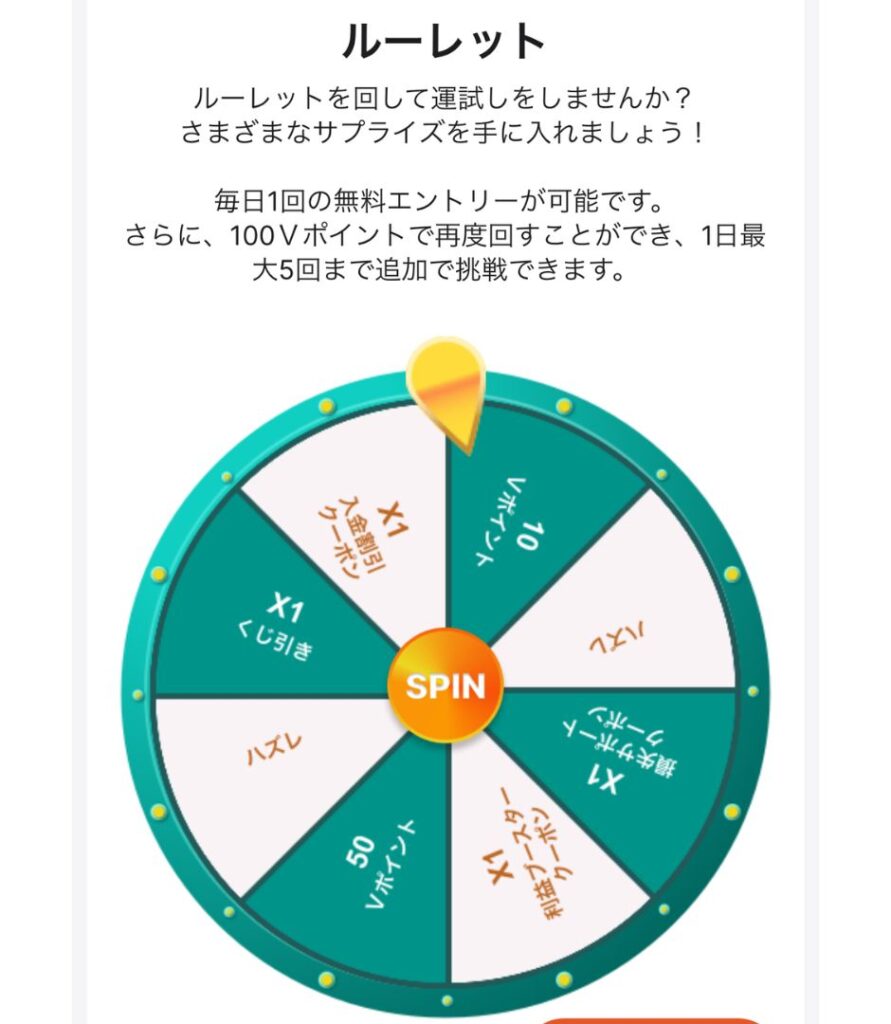Click the yellow dot at the wheel's top rim

tap(325, 405)
